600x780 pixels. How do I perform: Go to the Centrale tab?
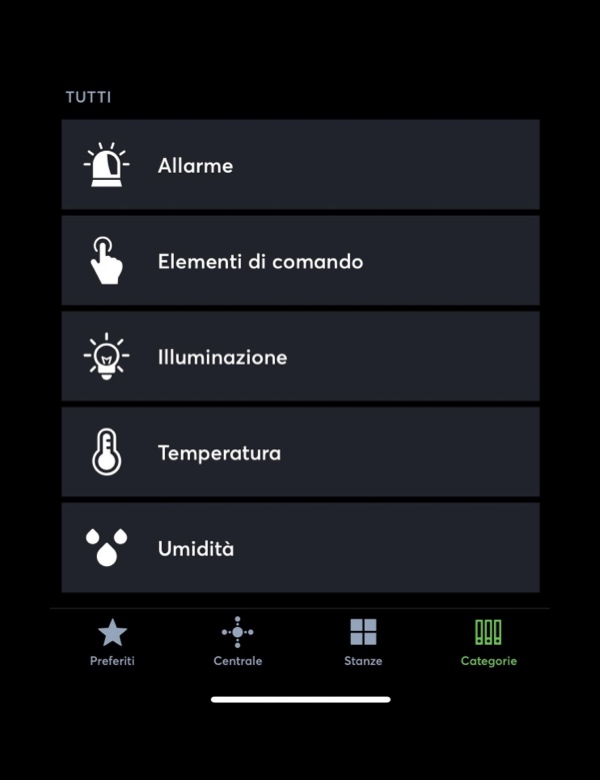point(238,642)
